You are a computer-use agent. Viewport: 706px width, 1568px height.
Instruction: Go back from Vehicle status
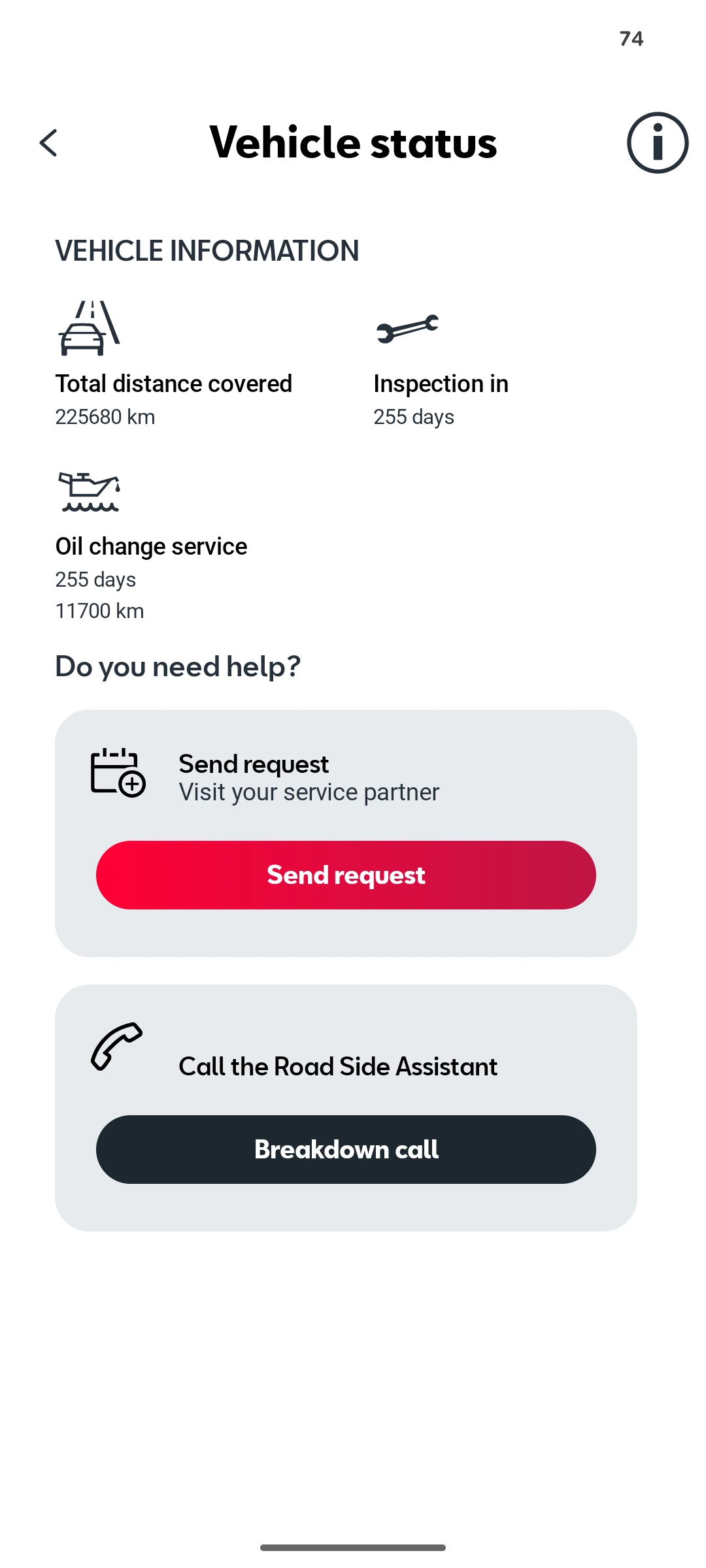(x=49, y=143)
